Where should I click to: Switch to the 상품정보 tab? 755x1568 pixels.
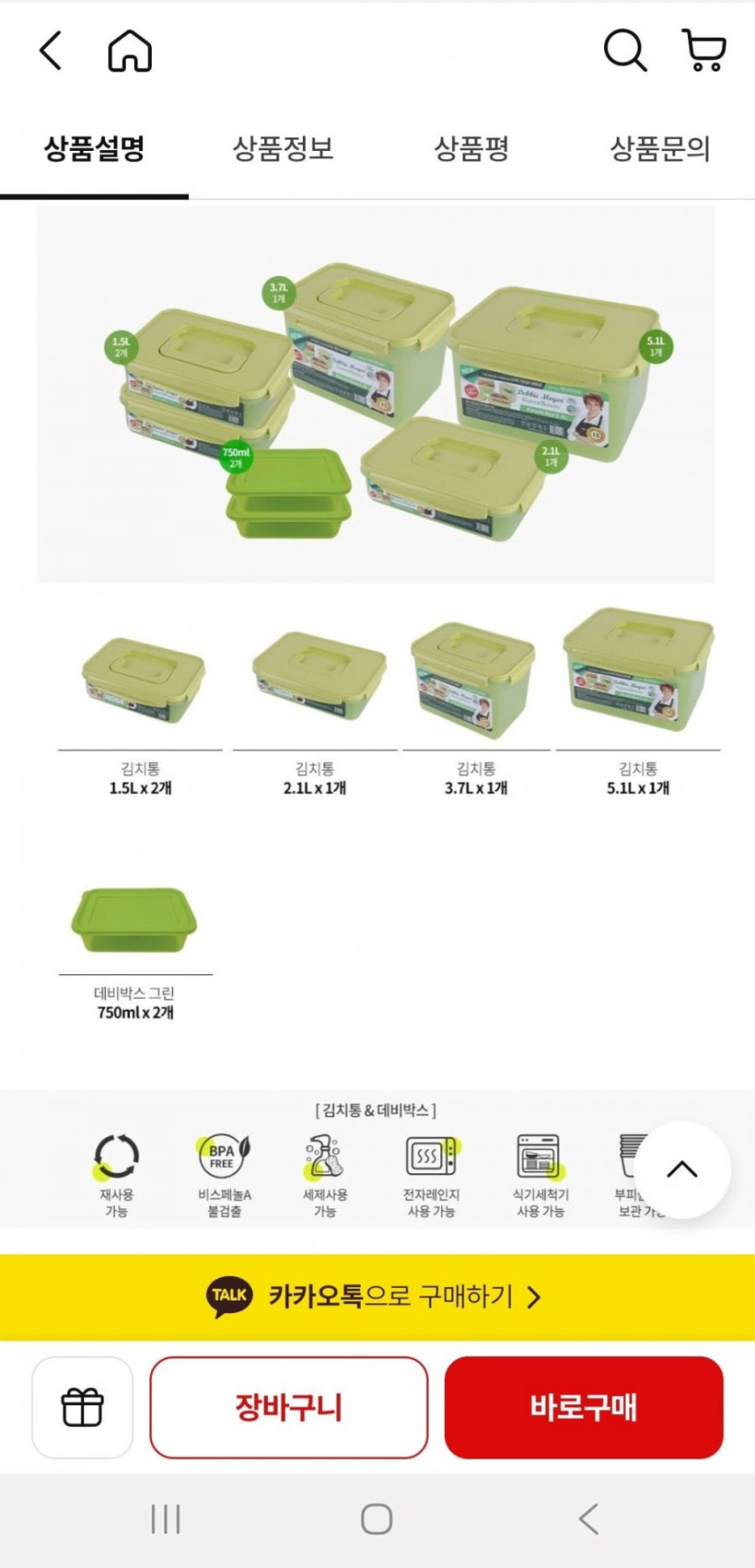coord(283,148)
